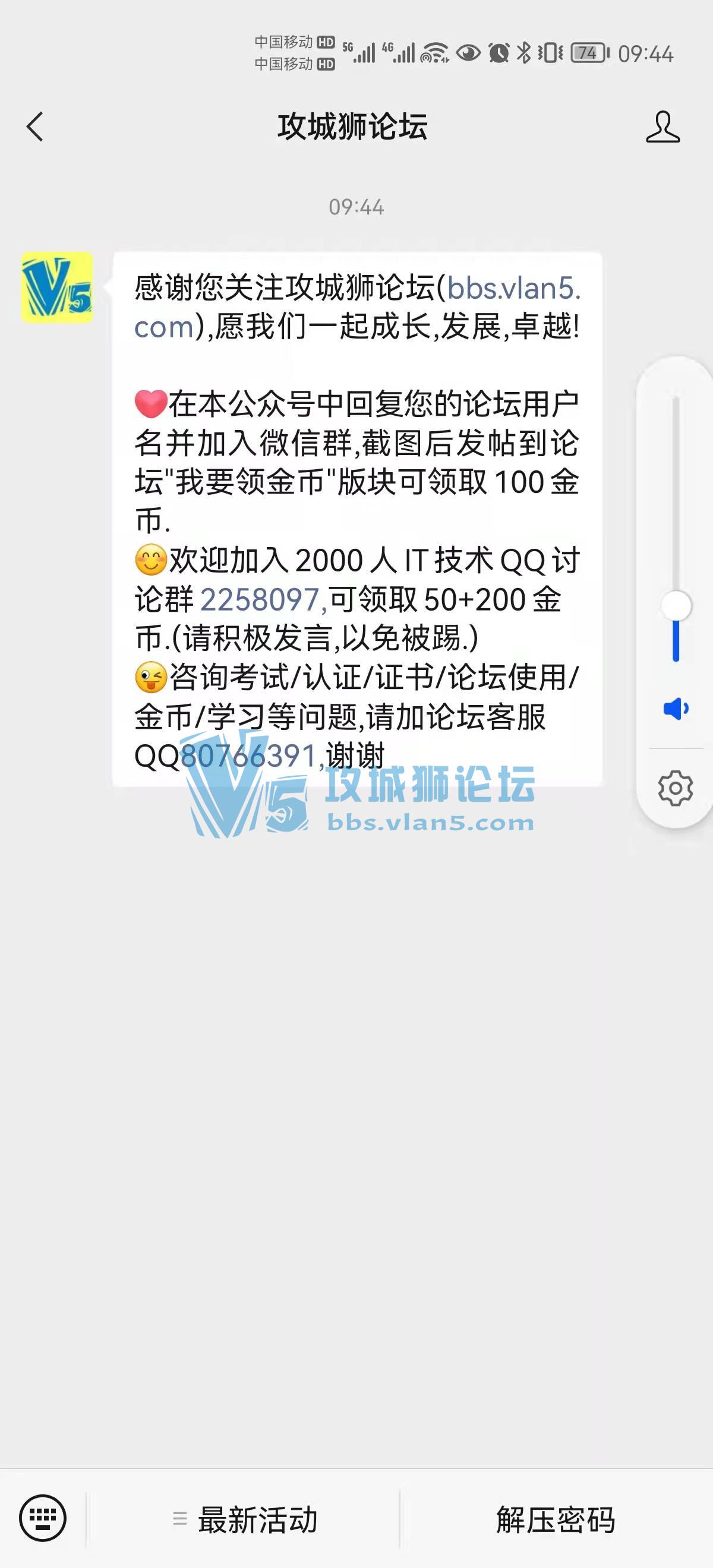Mute the volume via the speaker icon

675,709
